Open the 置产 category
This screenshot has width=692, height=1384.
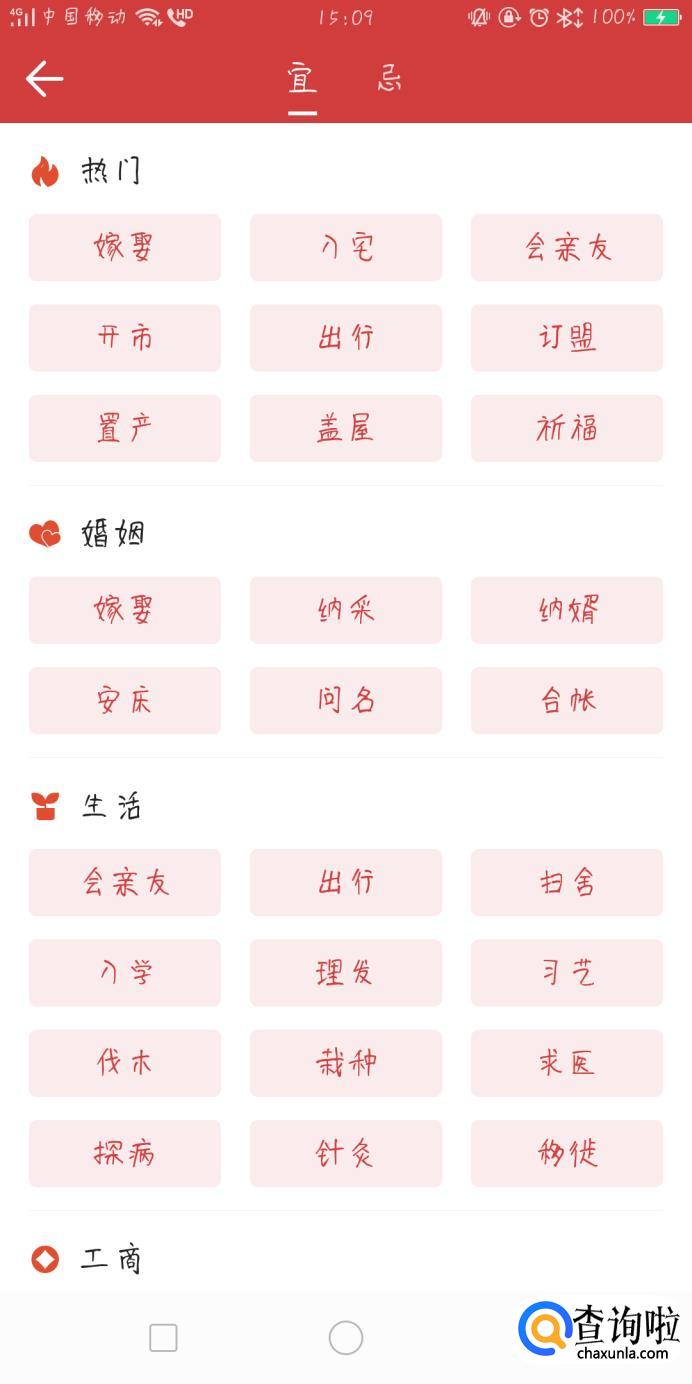click(x=125, y=428)
